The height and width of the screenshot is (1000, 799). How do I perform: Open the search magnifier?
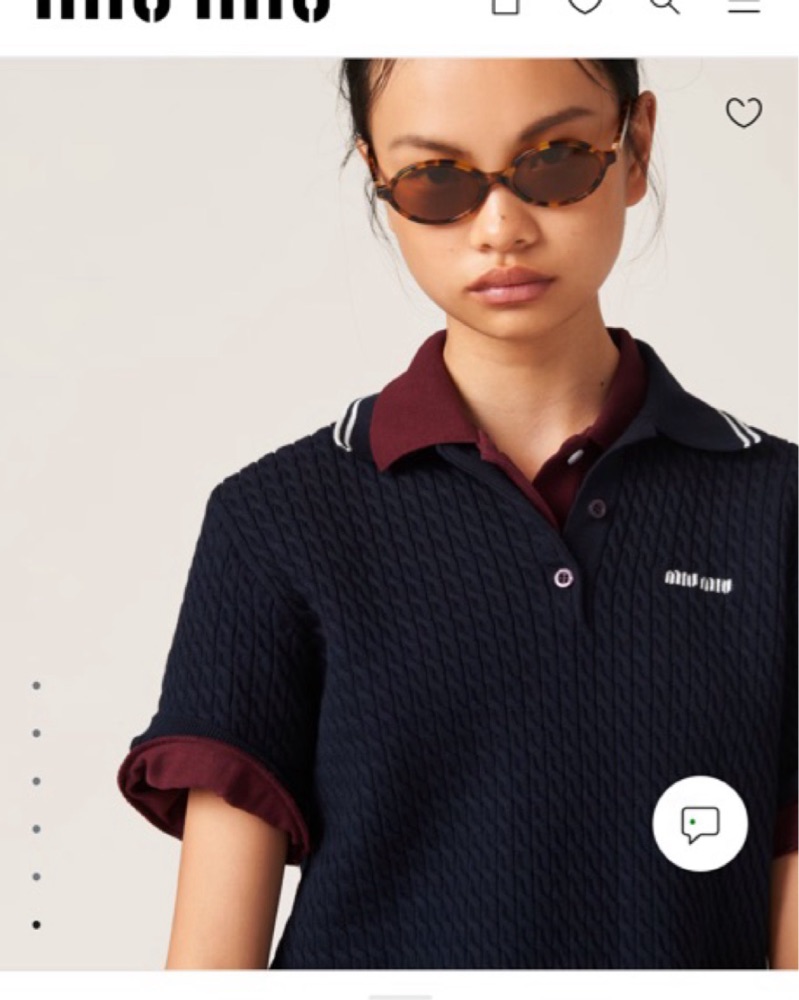(x=664, y=6)
